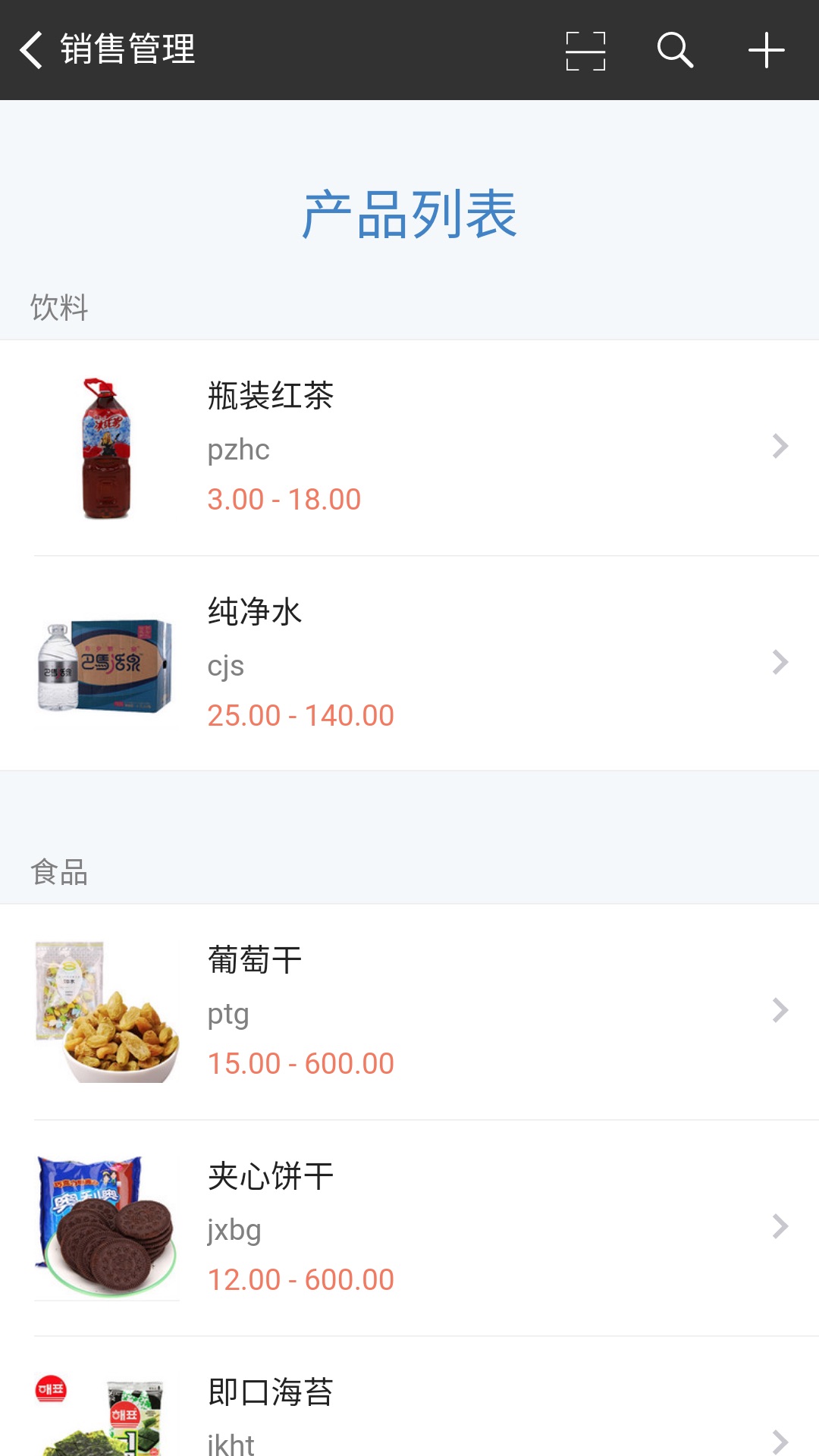This screenshot has height=1456, width=819.
Task: Open the search function
Action: point(676,50)
